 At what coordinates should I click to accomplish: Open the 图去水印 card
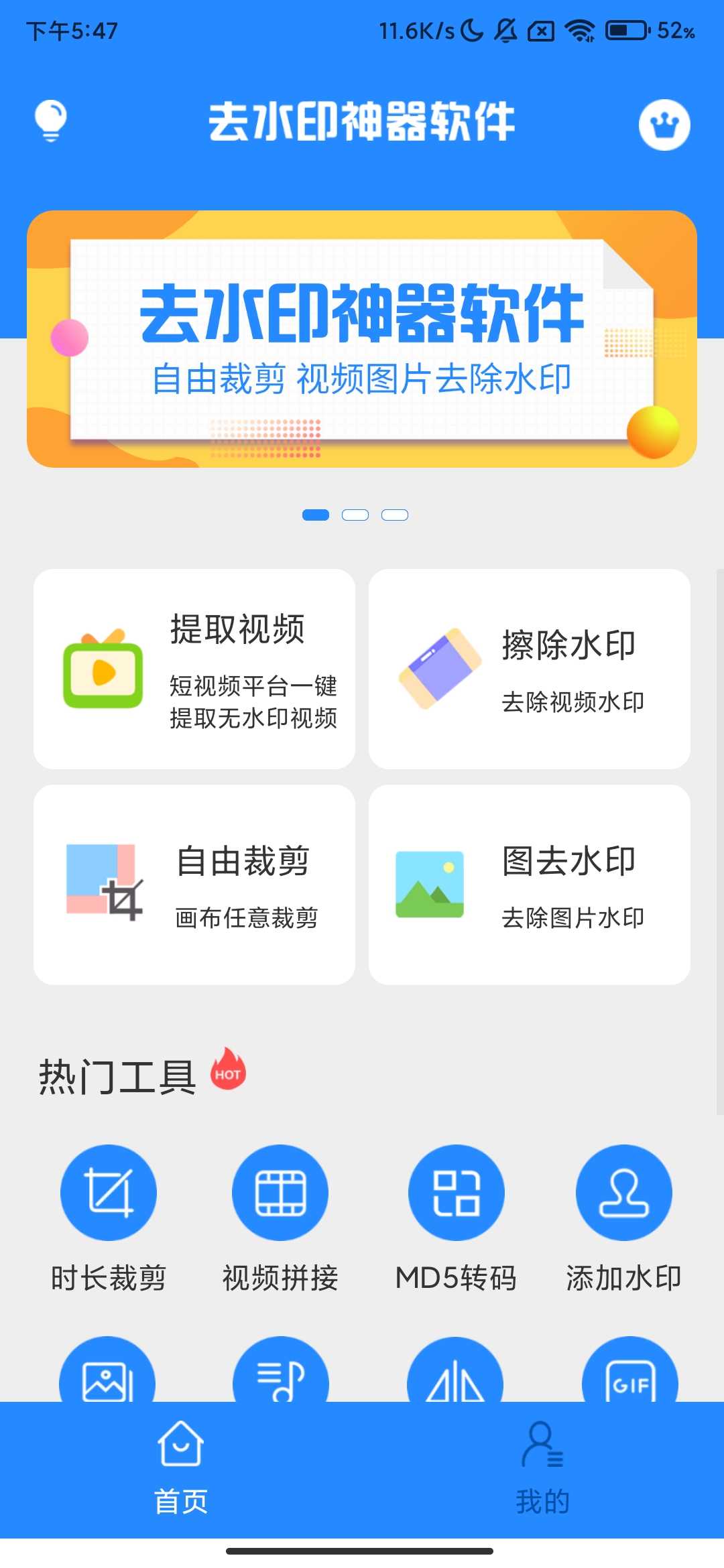pos(530,885)
